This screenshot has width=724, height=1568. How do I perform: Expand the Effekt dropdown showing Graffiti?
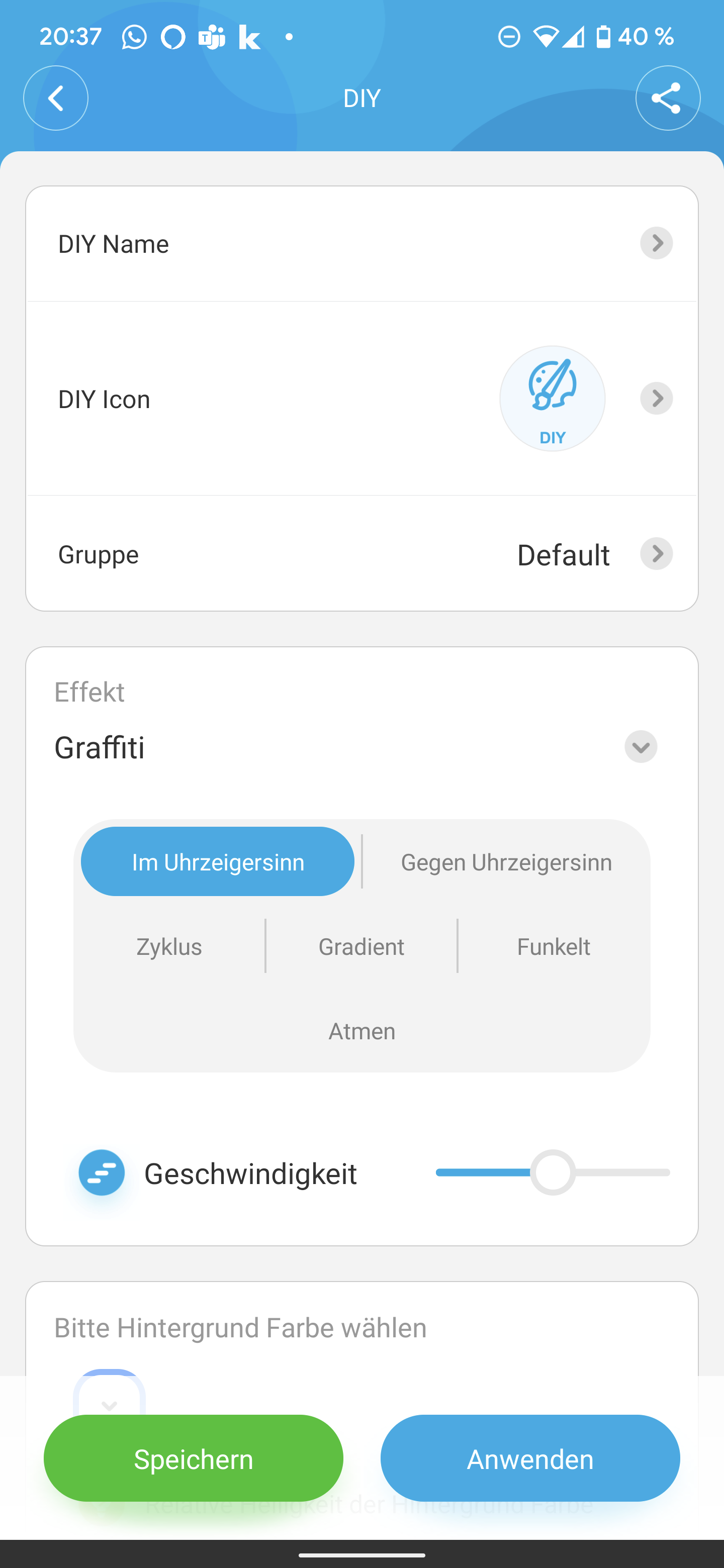[x=641, y=747]
